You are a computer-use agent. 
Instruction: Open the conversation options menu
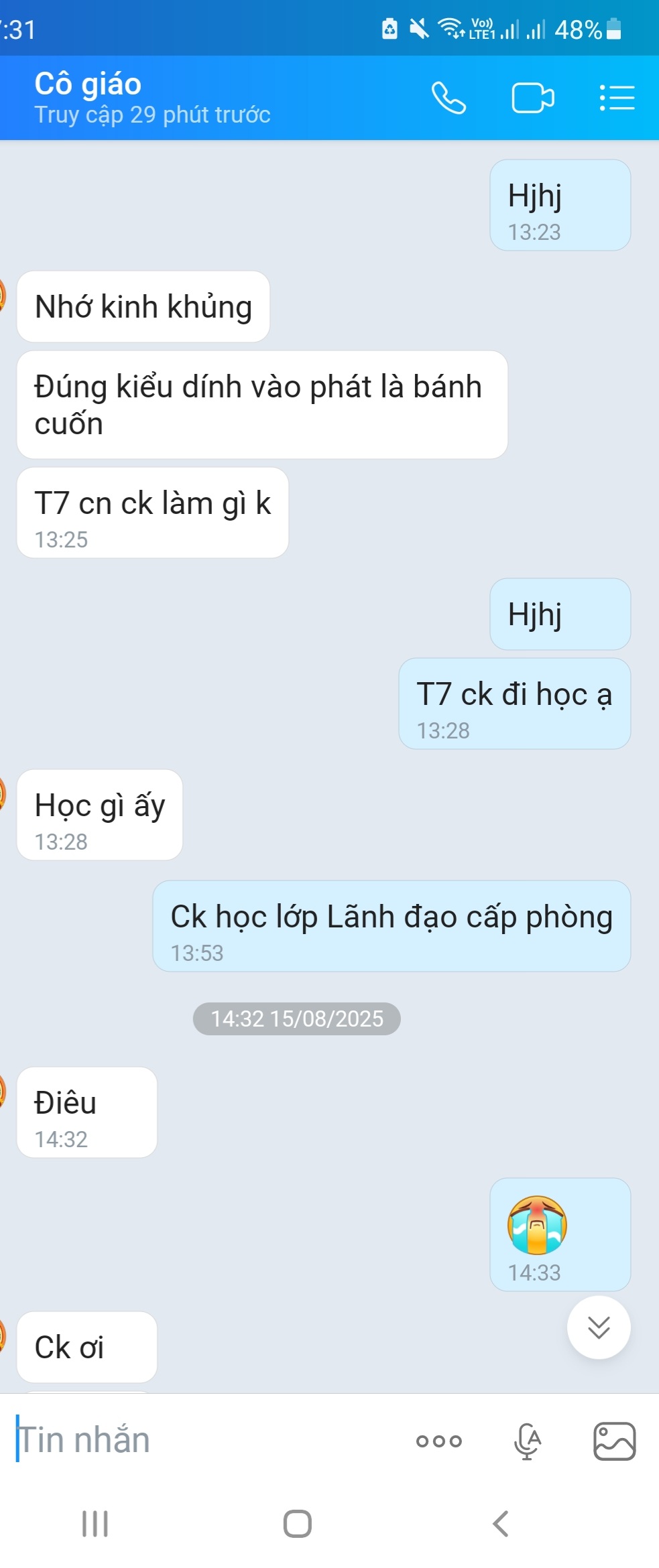(616, 99)
